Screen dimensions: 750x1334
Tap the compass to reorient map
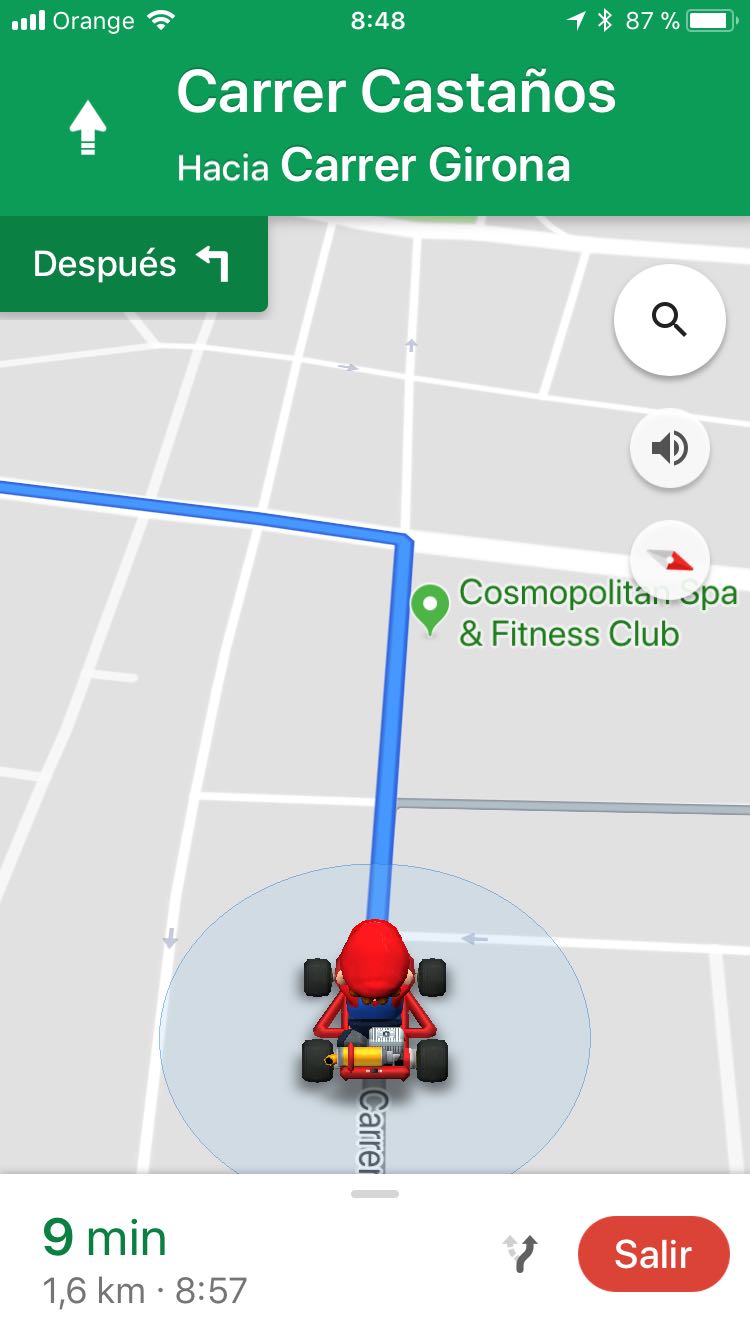click(669, 560)
